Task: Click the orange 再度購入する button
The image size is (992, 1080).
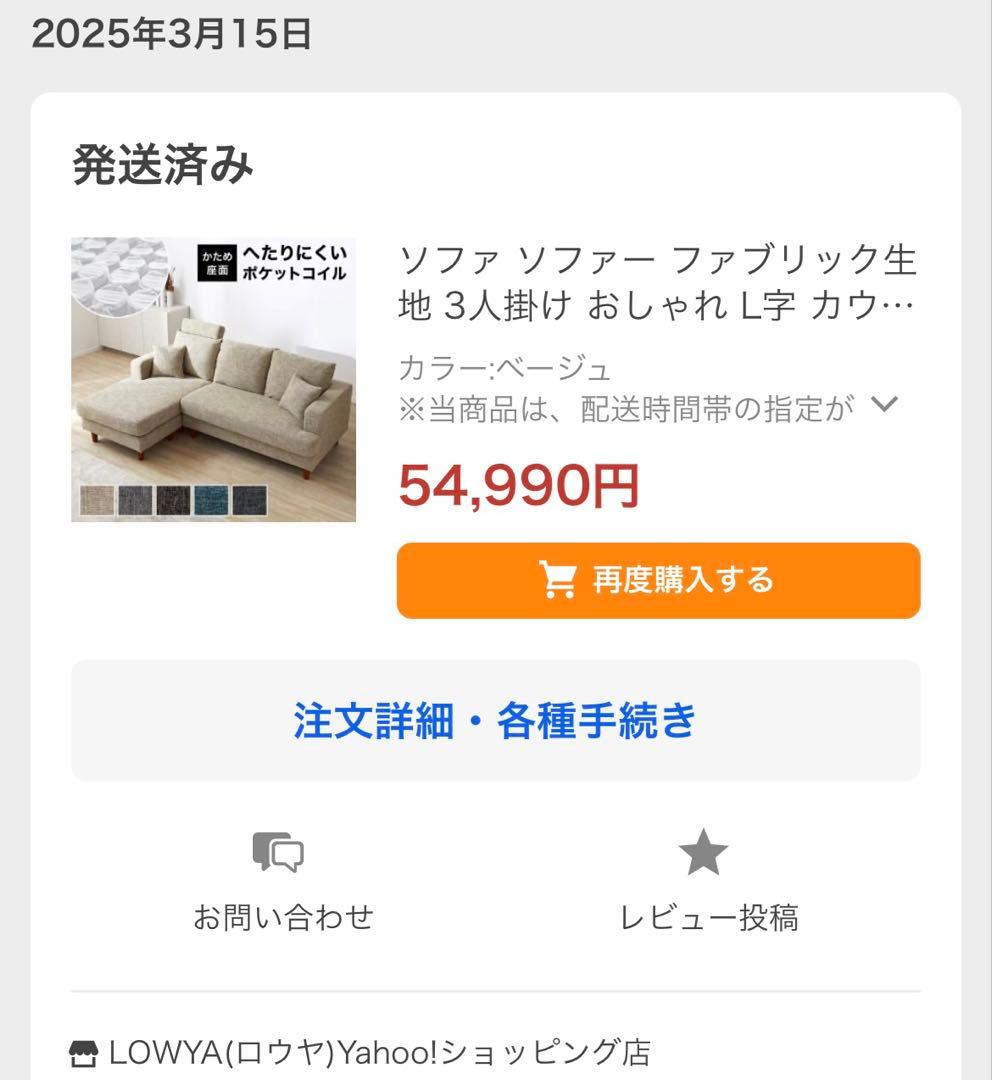Action: [658, 581]
